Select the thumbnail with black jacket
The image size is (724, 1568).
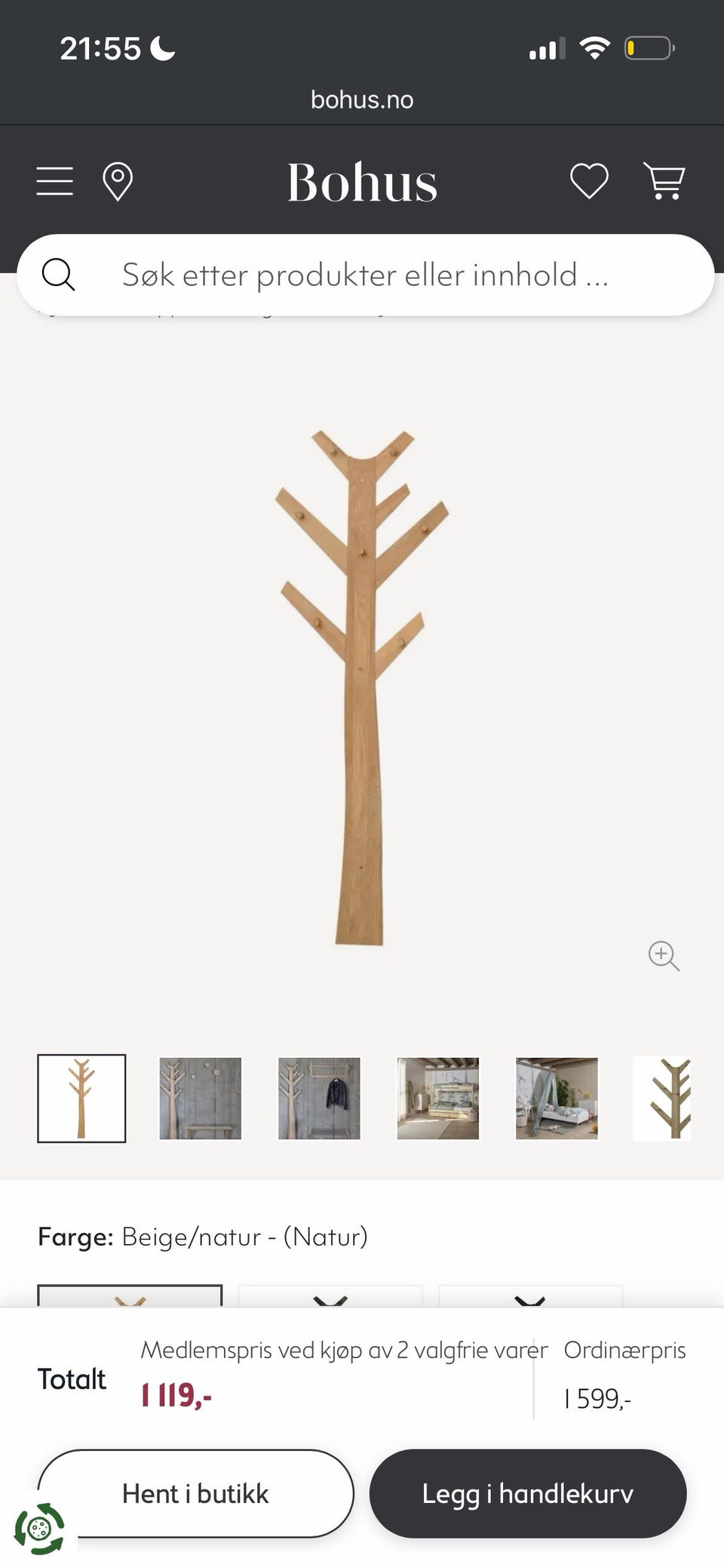pyautogui.click(x=319, y=1098)
